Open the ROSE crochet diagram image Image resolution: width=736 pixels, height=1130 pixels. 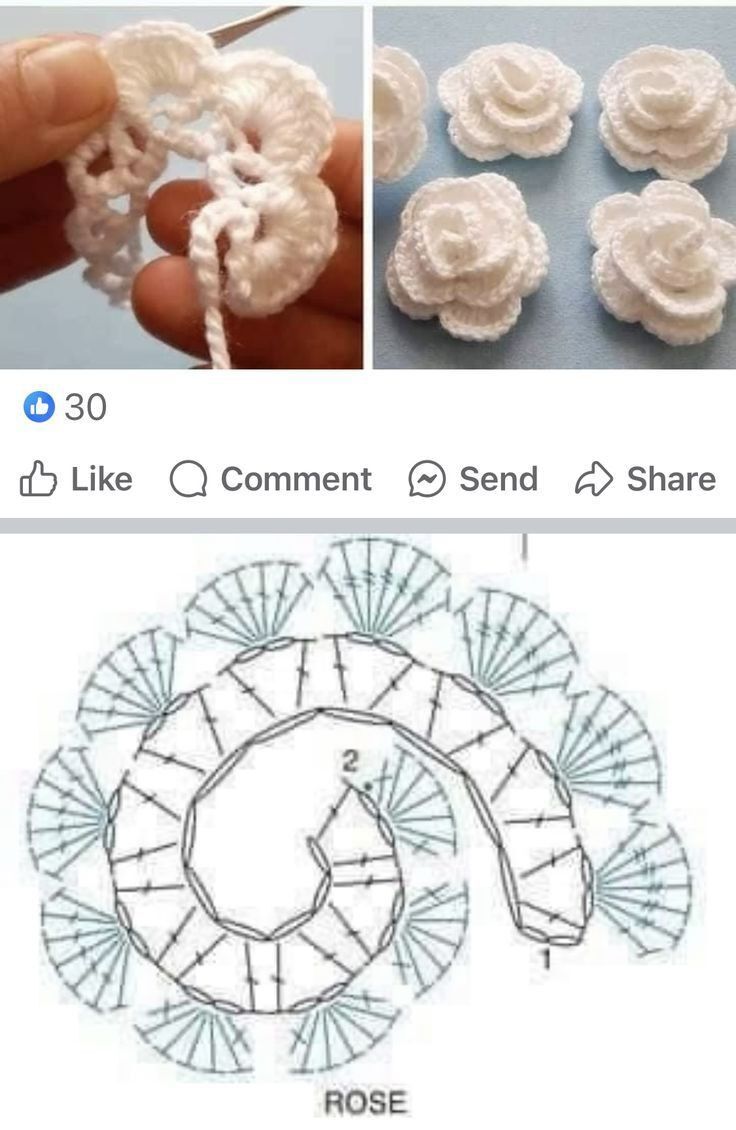pyautogui.click(x=367, y=820)
